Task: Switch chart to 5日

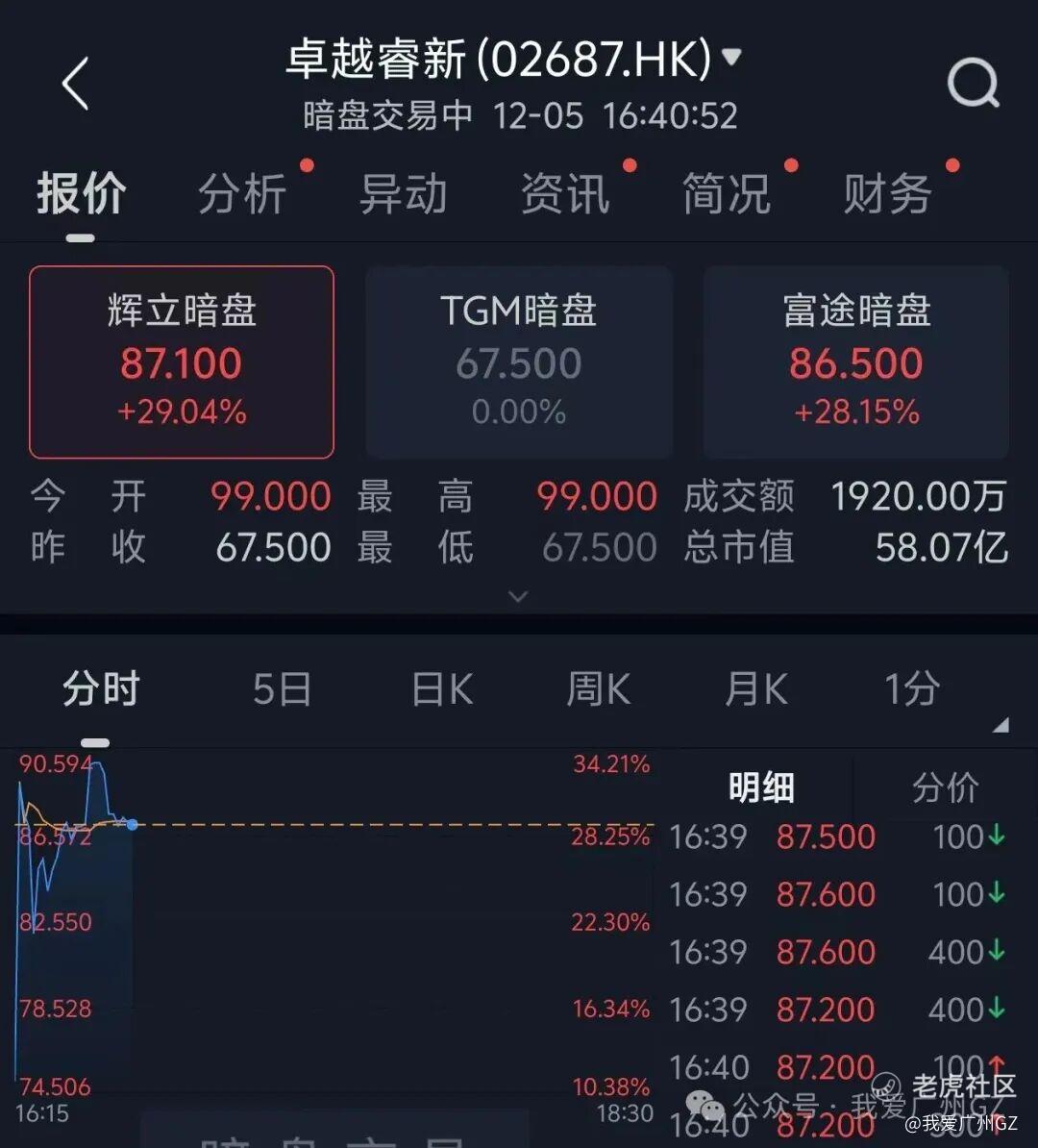Action: pyautogui.click(x=282, y=689)
